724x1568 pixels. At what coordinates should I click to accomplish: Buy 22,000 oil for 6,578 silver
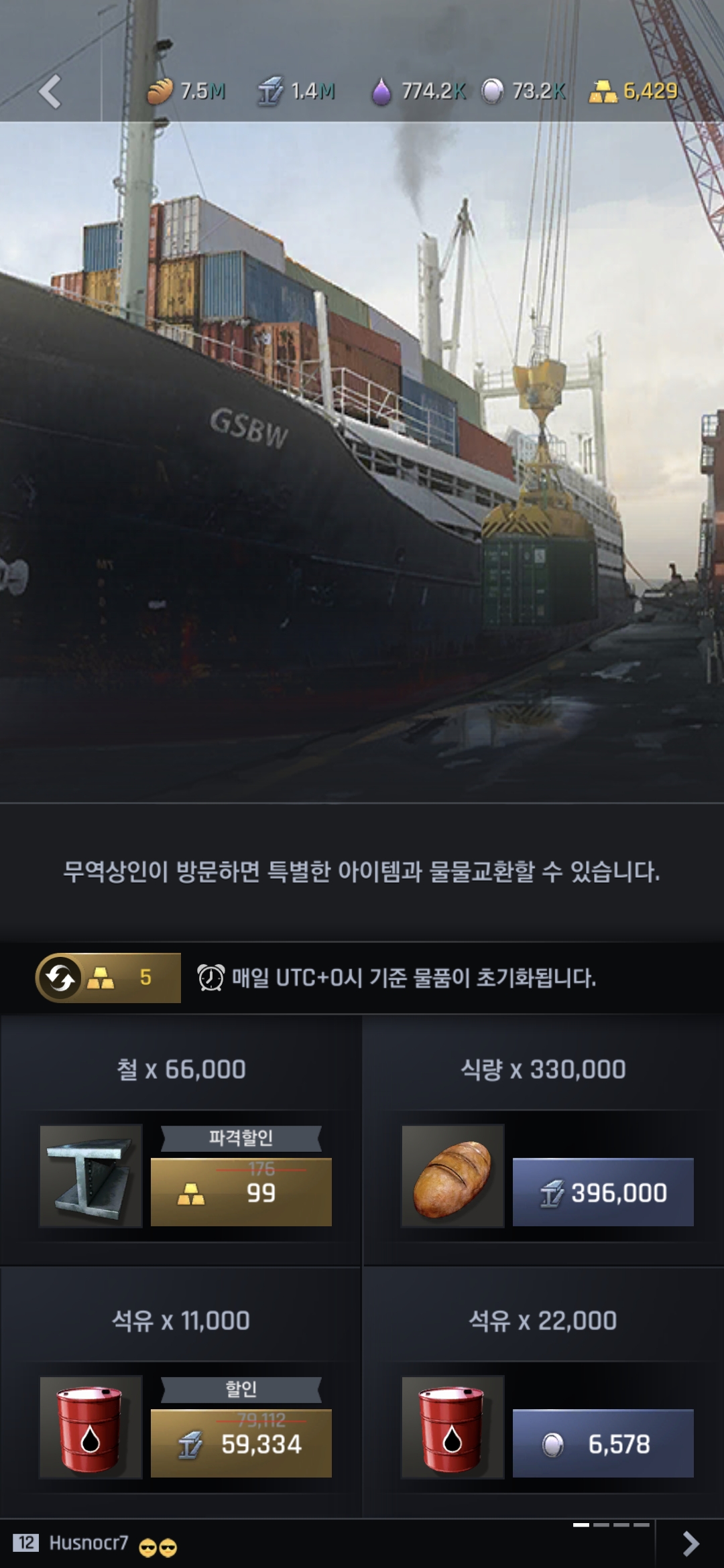pyautogui.click(x=603, y=1443)
